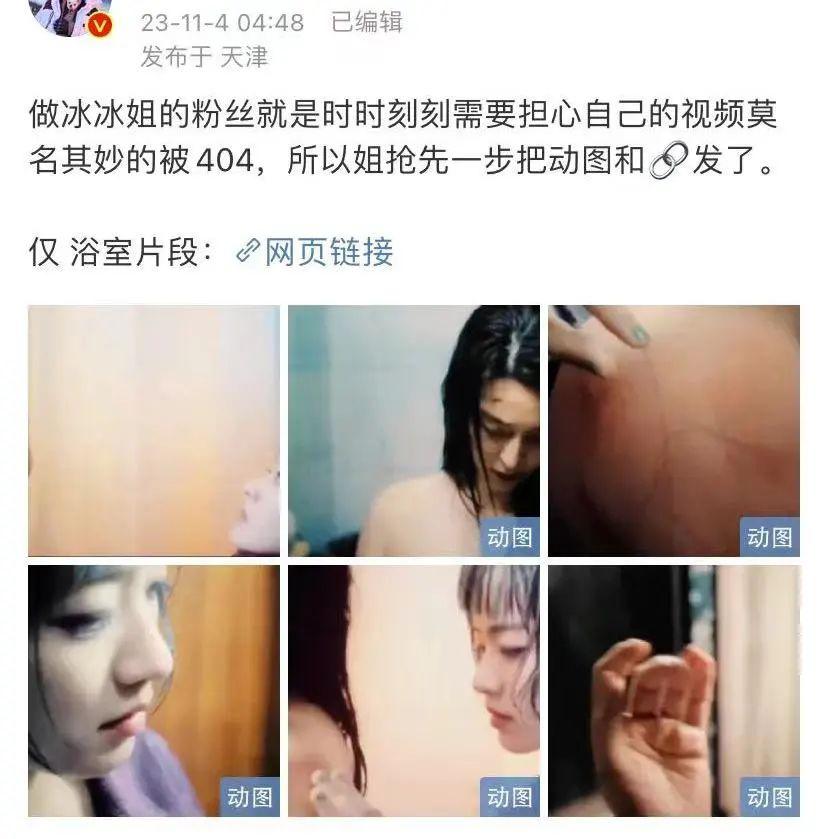Open the 网页链接 web link
The width and height of the screenshot is (828, 839).
[x=314, y=252]
